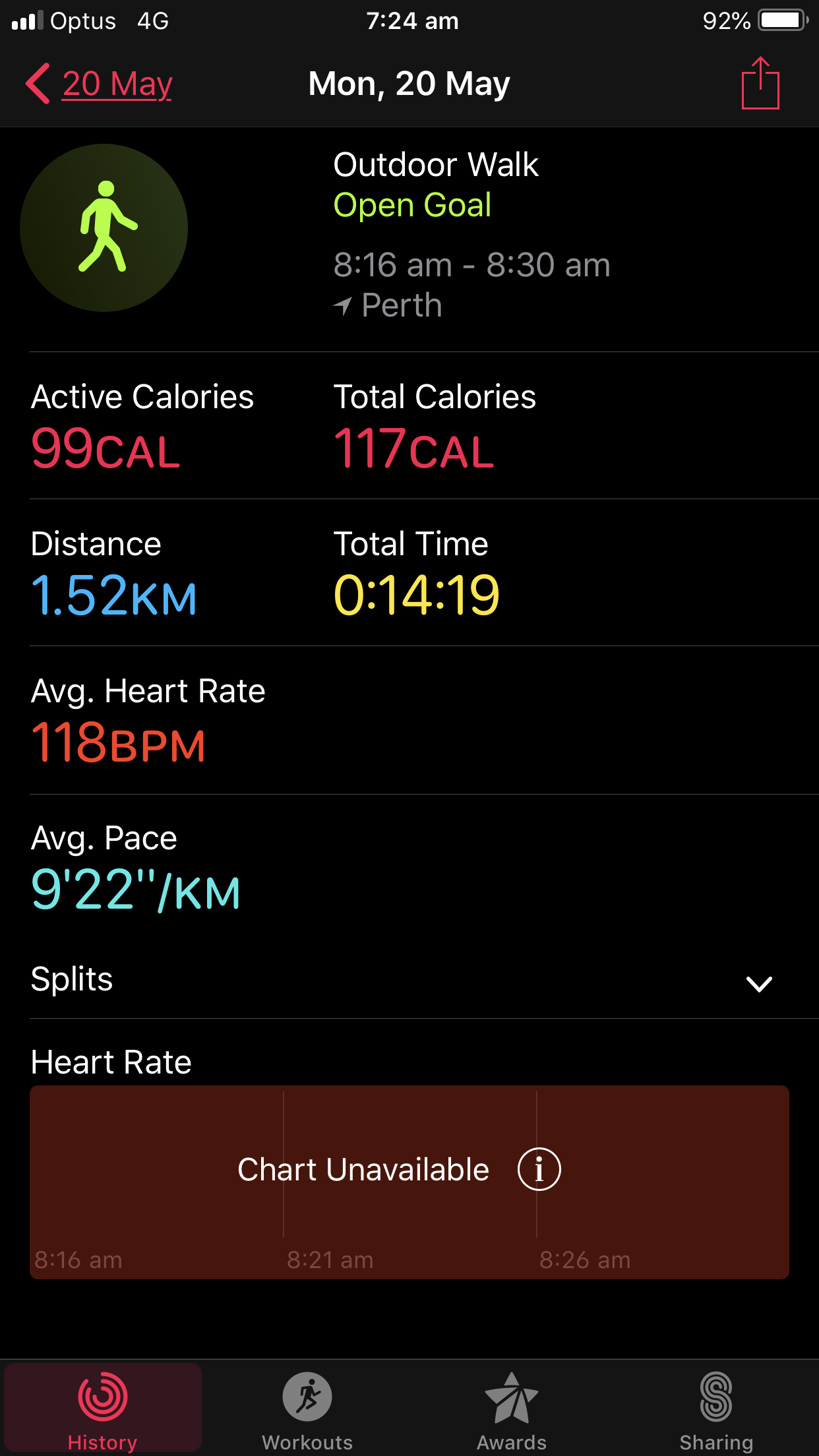Share this workout summary
The height and width of the screenshot is (1456, 819).
[x=760, y=84]
